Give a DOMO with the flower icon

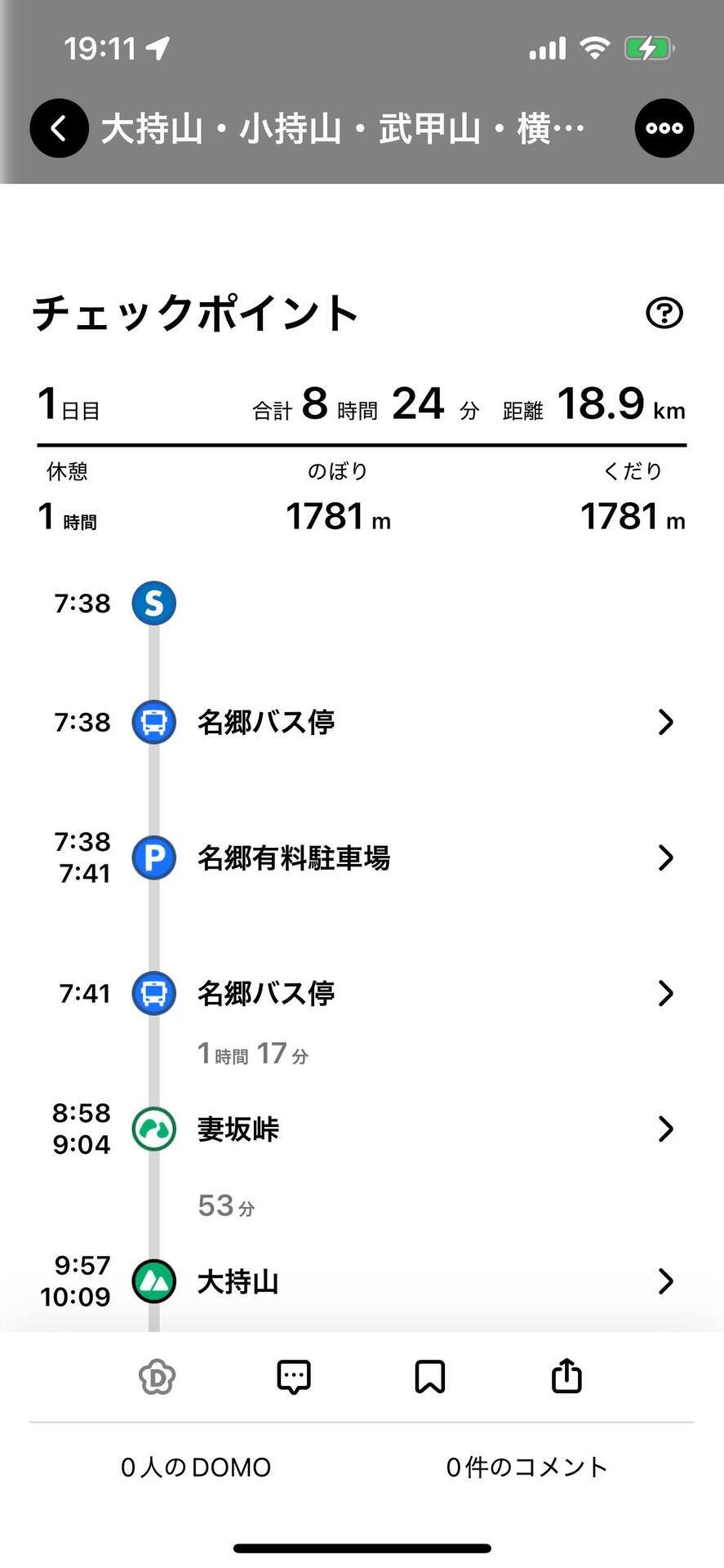(157, 1377)
